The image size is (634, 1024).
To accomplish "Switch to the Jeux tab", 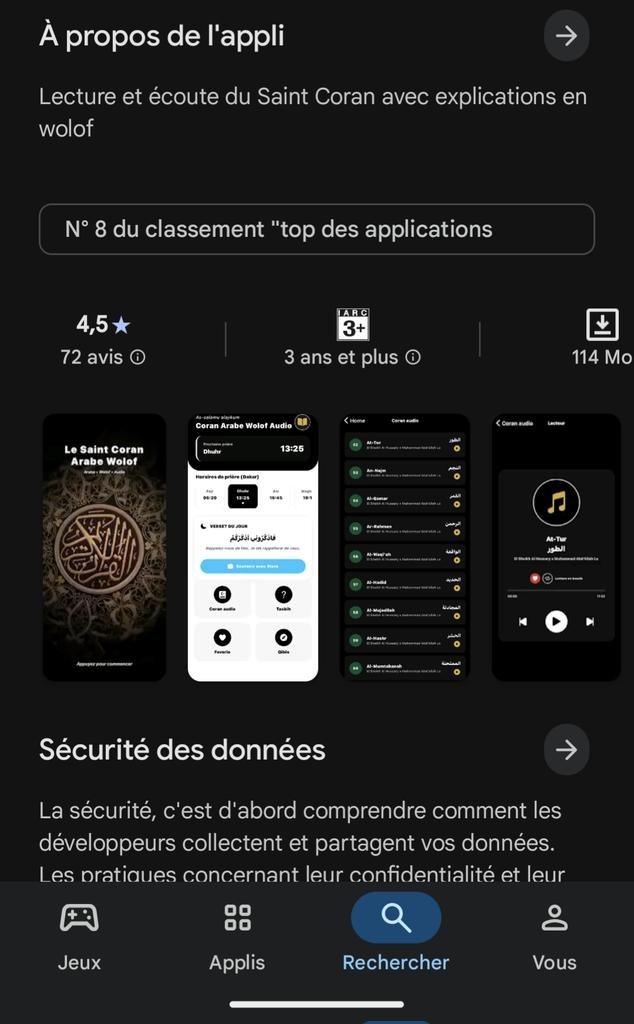I will tap(79, 935).
